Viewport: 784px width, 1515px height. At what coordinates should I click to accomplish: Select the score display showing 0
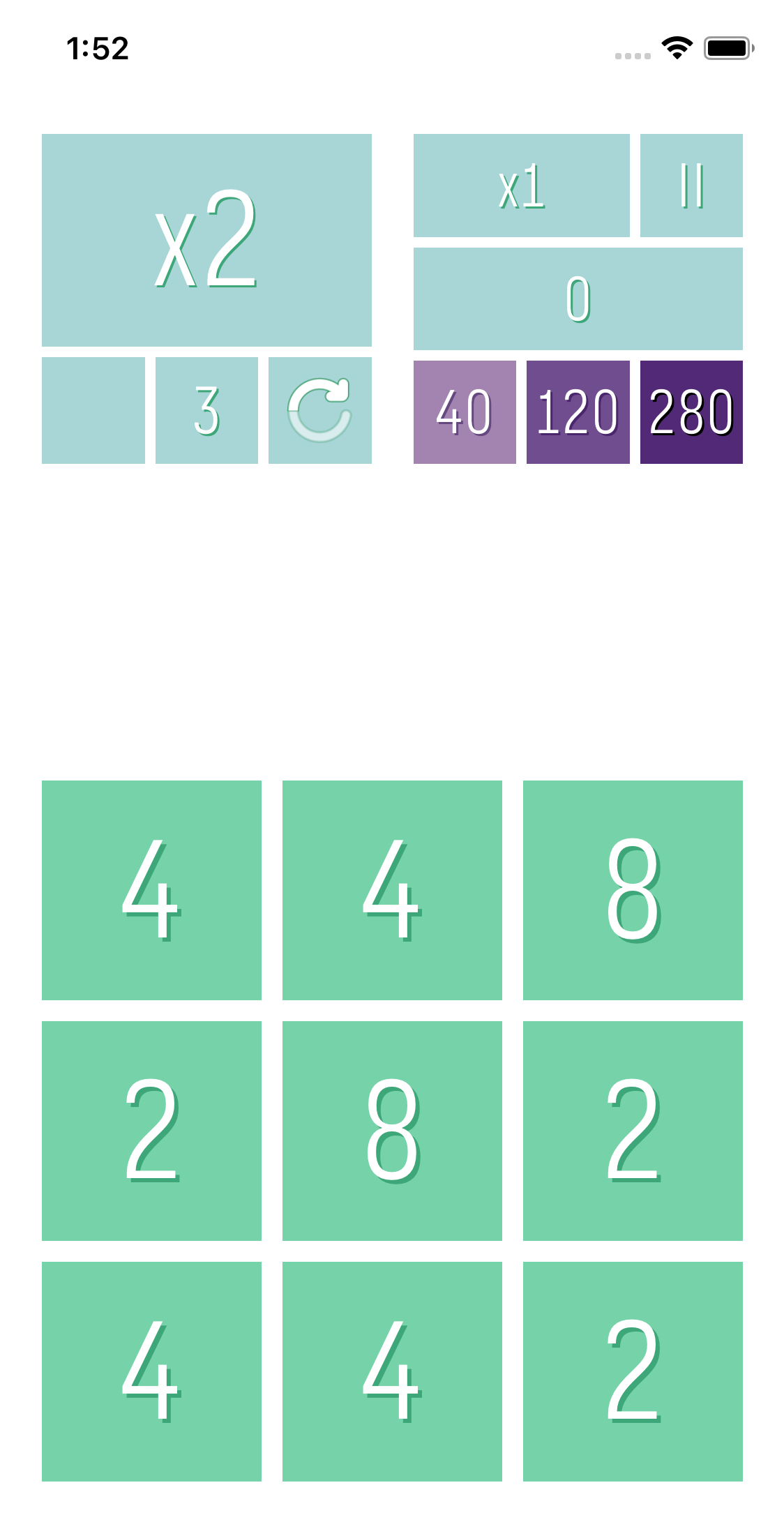(579, 297)
